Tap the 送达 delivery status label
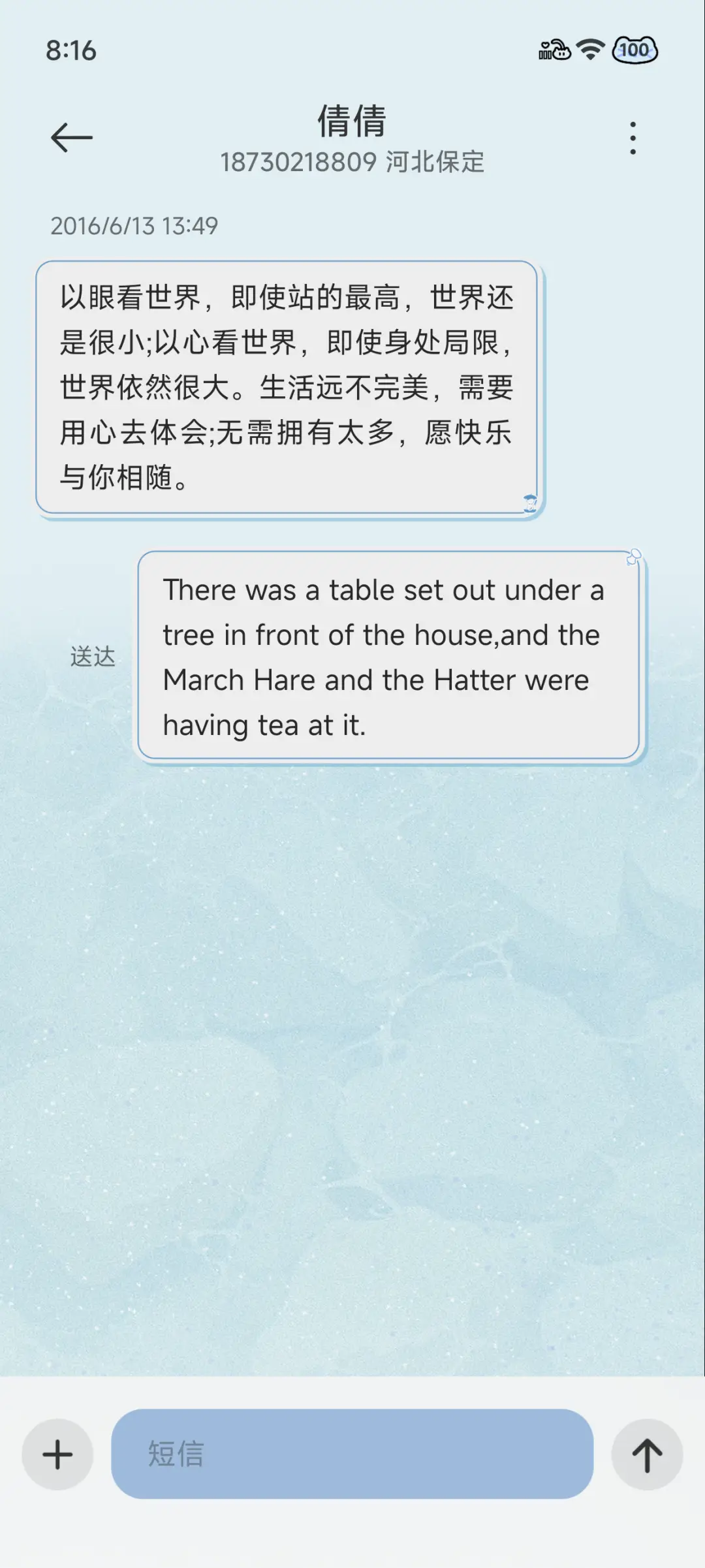The width and height of the screenshot is (705, 1568). tap(92, 657)
